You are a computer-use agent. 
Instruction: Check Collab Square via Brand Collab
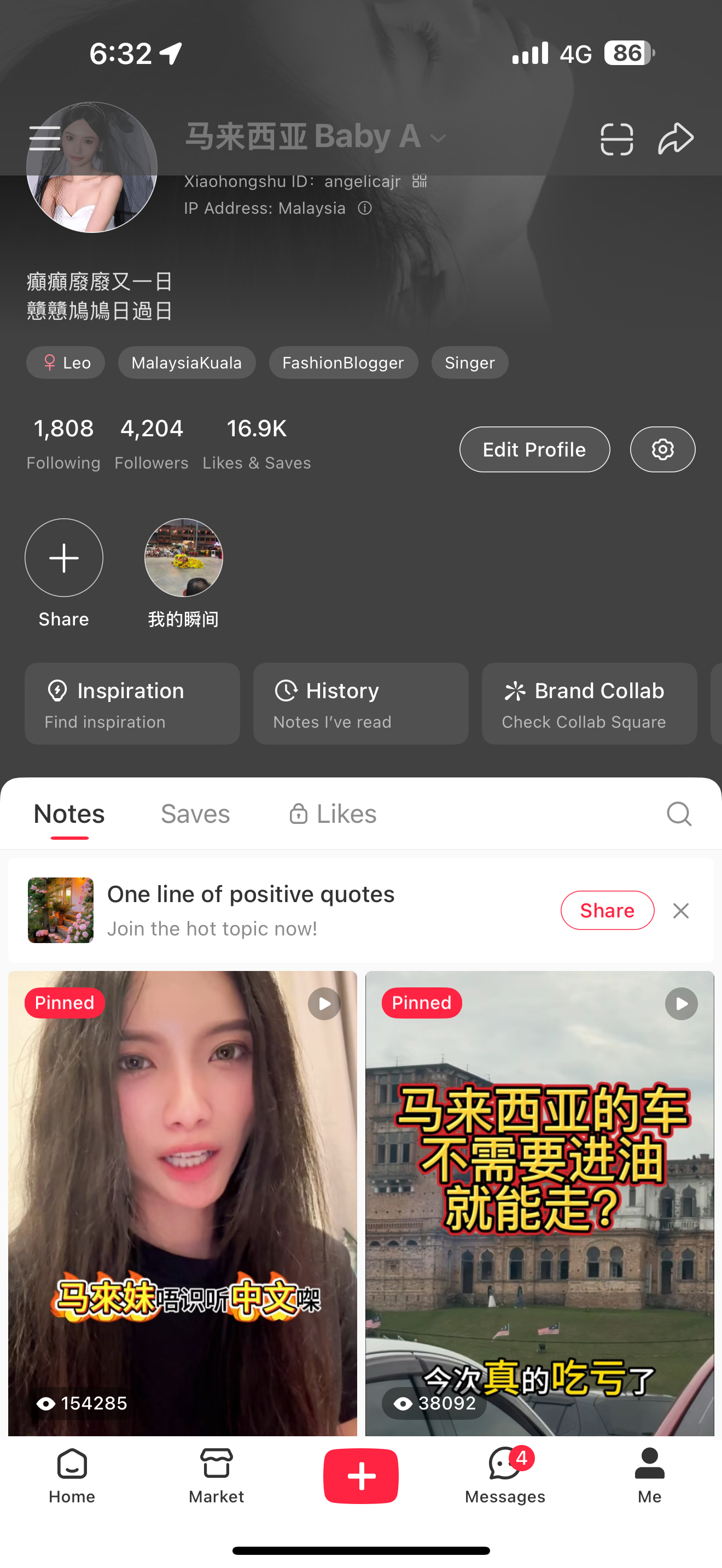click(x=588, y=704)
